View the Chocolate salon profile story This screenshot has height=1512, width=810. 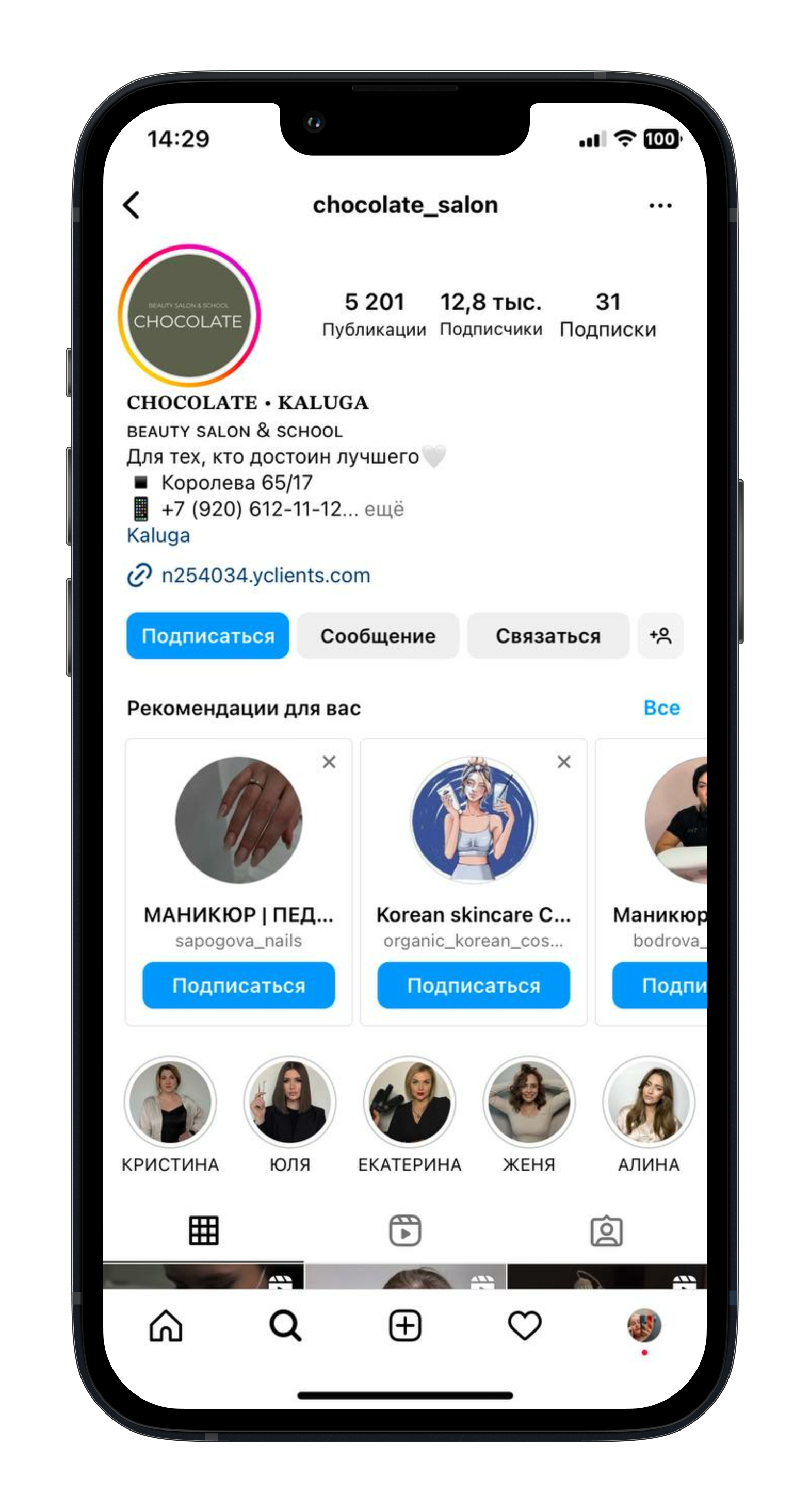pos(188,316)
